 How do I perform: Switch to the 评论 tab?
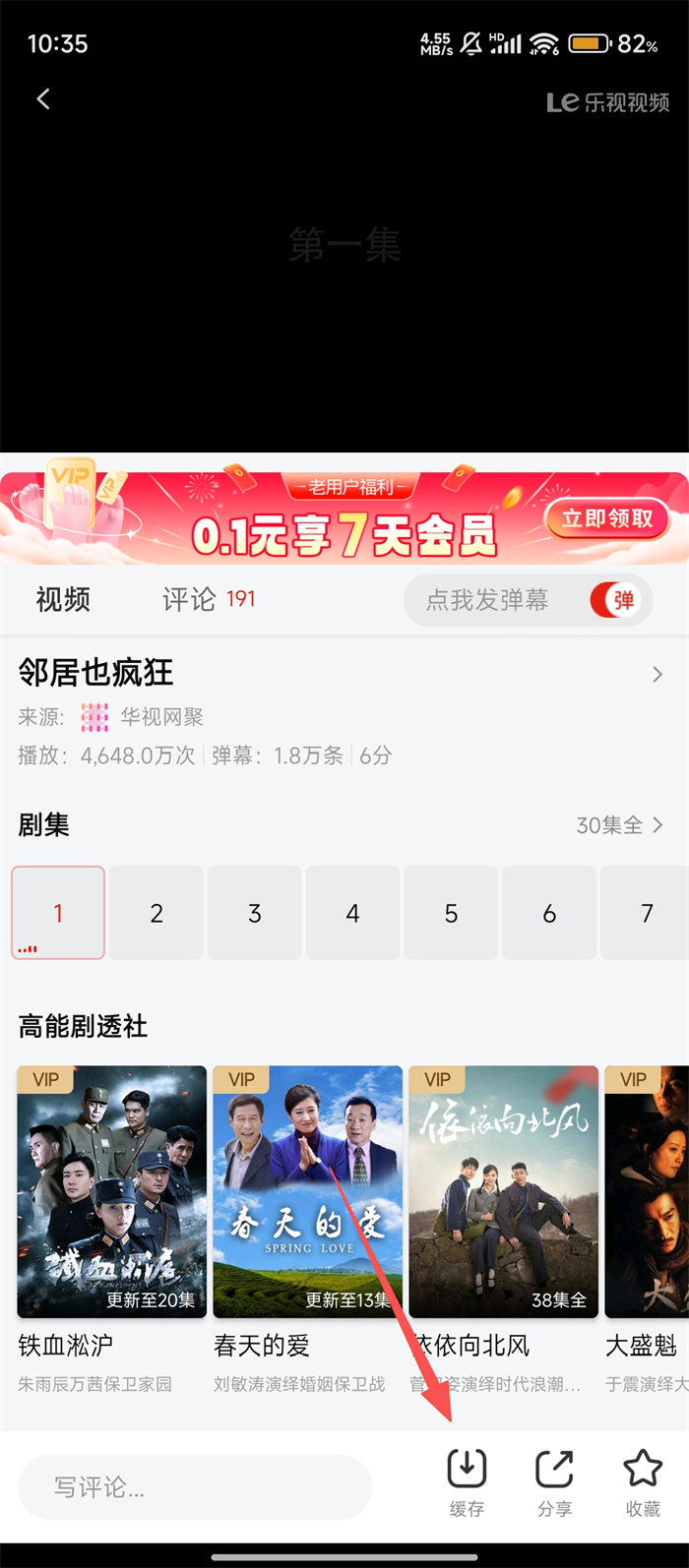[208, 599]
